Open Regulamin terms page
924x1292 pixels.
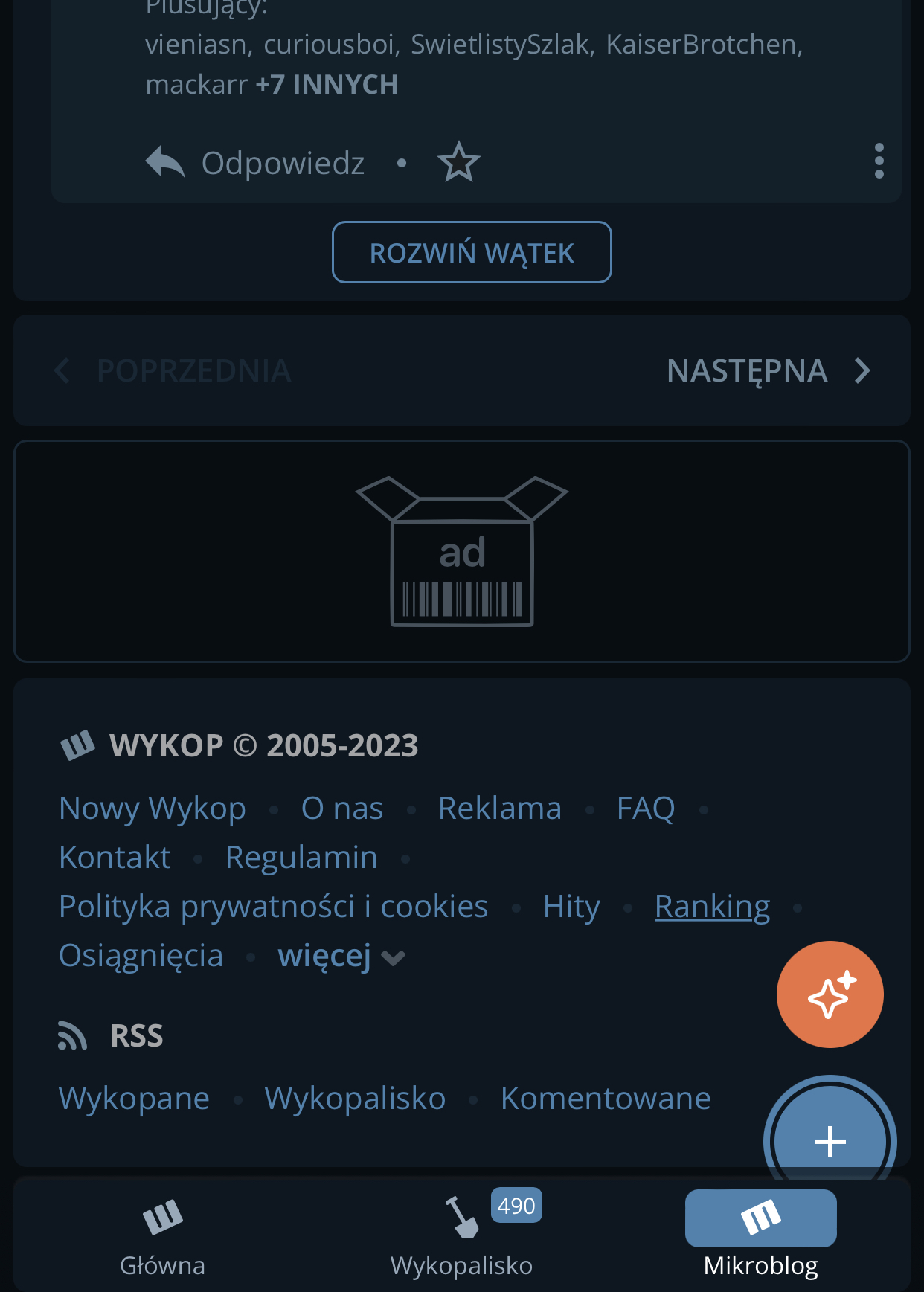(301, 858)
